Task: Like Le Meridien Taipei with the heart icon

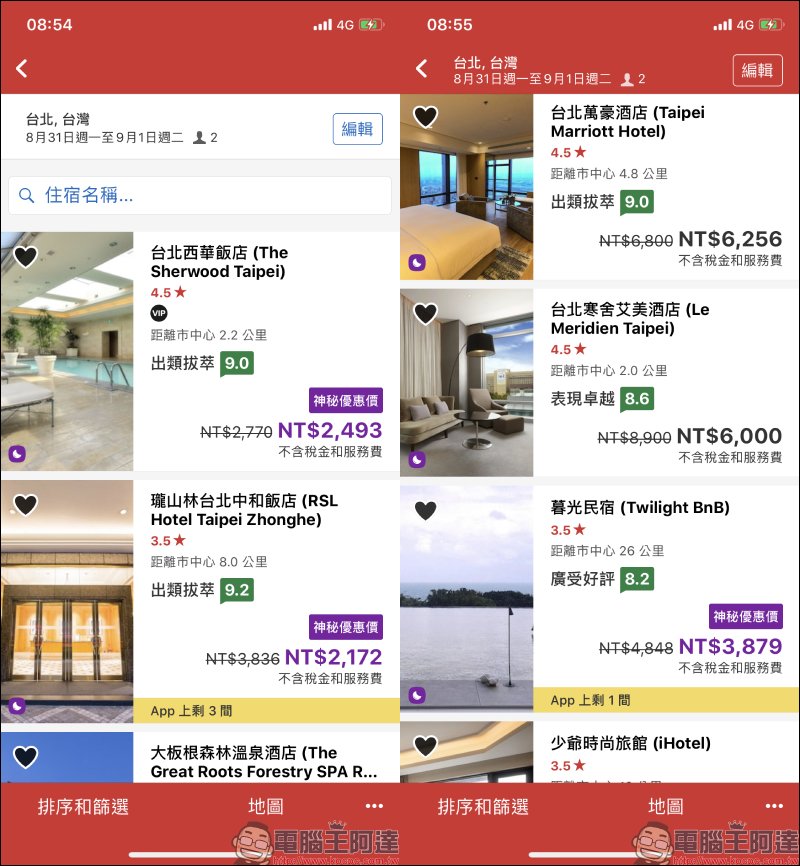Action: 426,314
